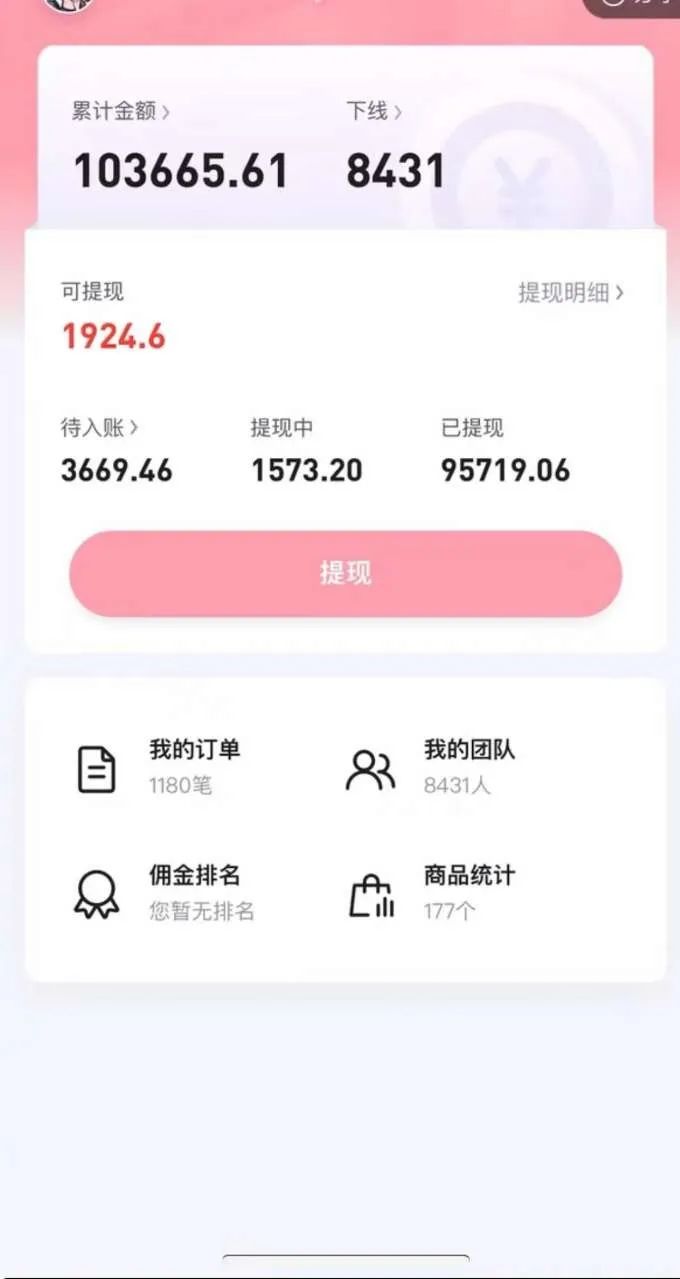Open 待入账 details

point(99,428)
